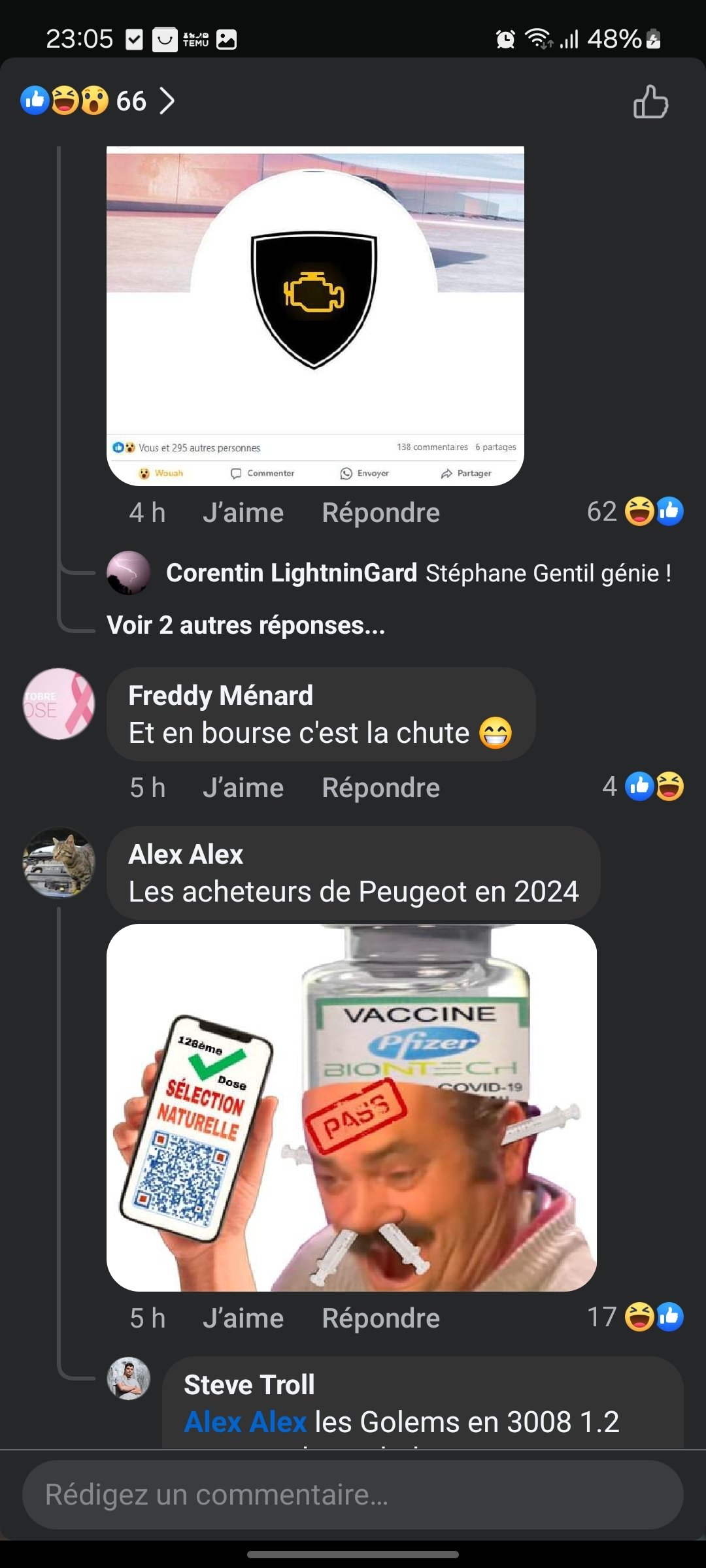The width and height of the screenshot is (706, 1568).
Task: Reply to Alex Alex's comment
Action: click(380, 1318)
